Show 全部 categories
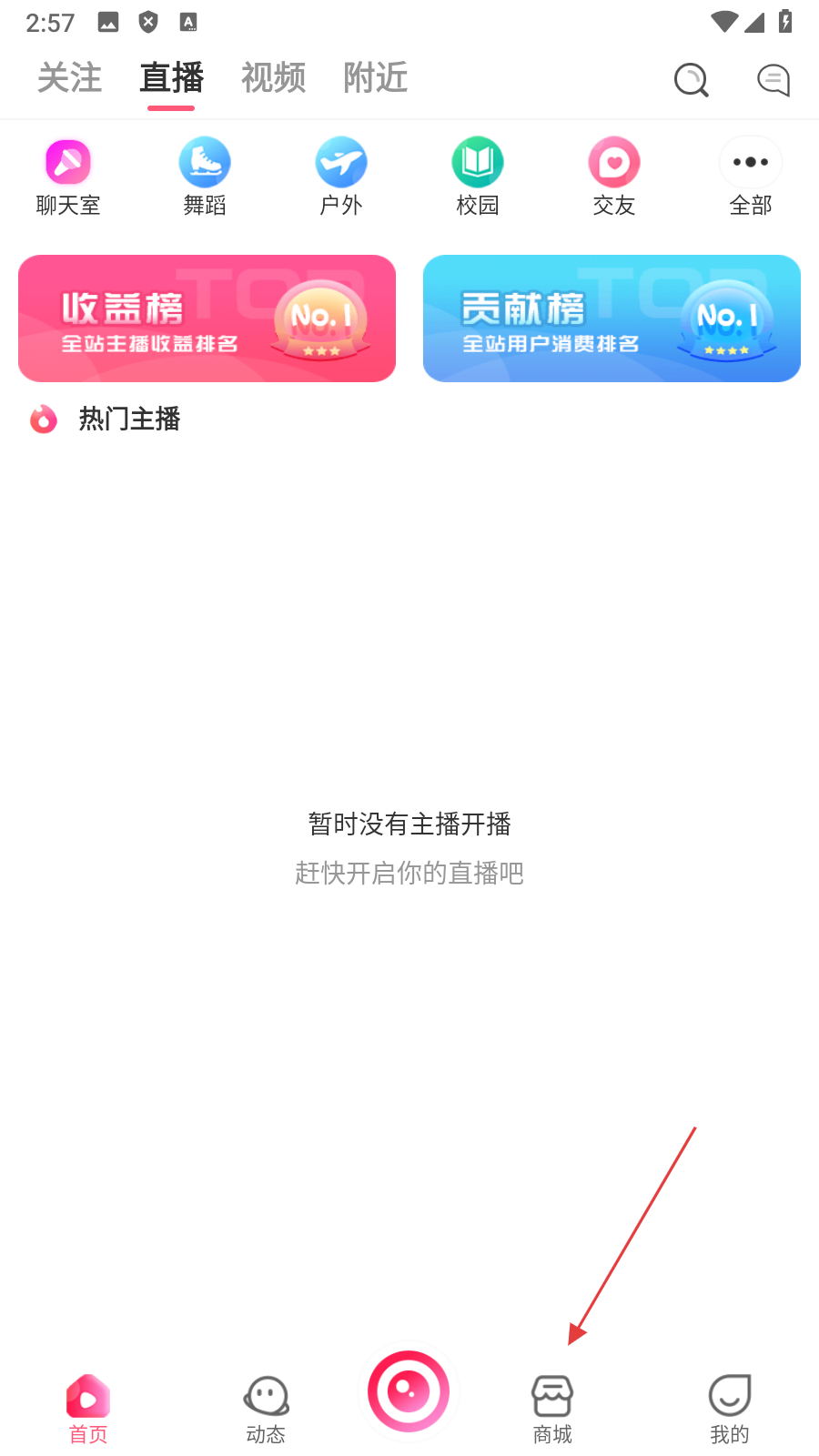This screenshot has width=819, height=1456. pos(751,177)
